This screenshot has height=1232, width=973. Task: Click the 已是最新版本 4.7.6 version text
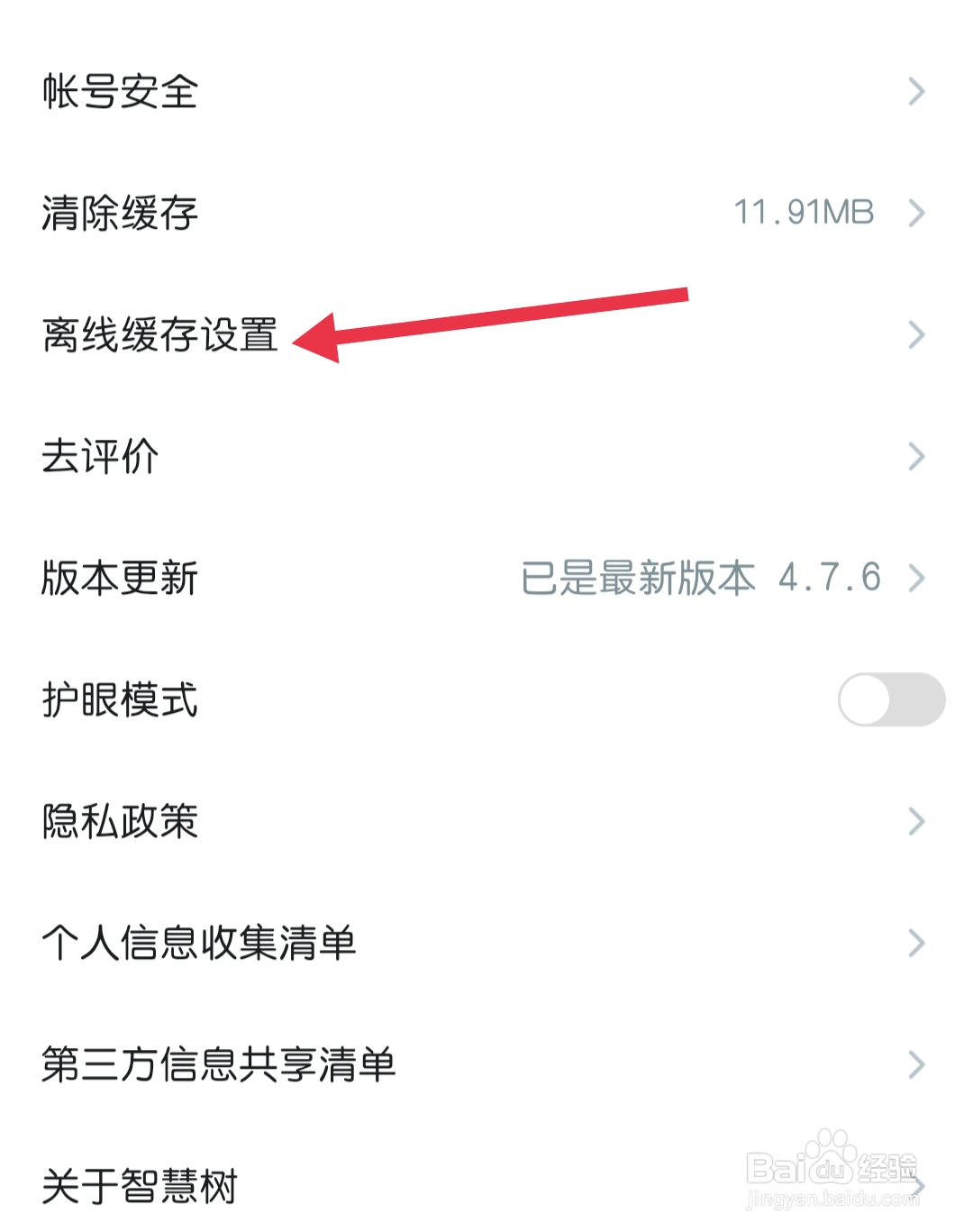point(701,578)
